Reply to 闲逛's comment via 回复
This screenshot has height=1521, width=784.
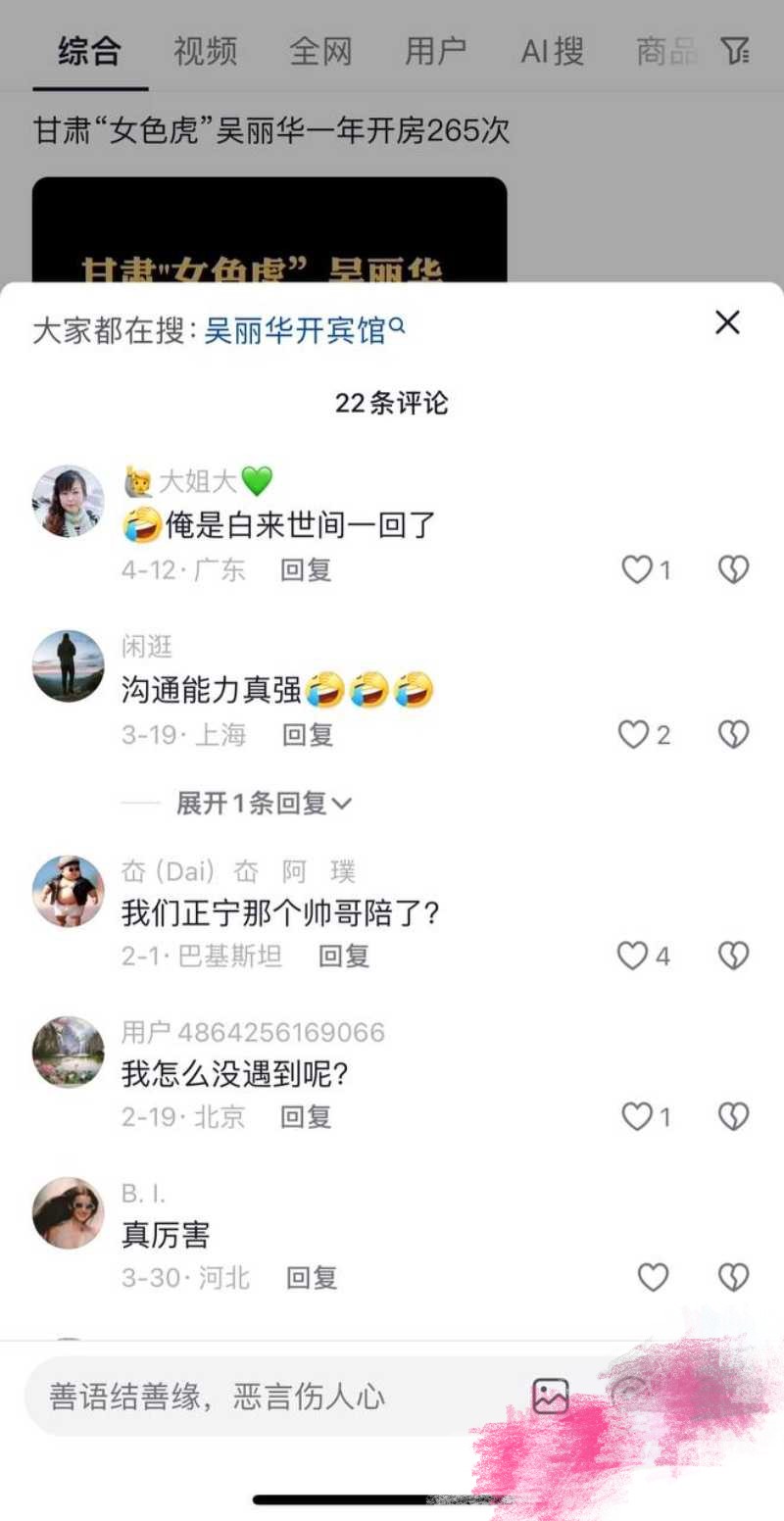pyautogui.click(x=310, y=733)
